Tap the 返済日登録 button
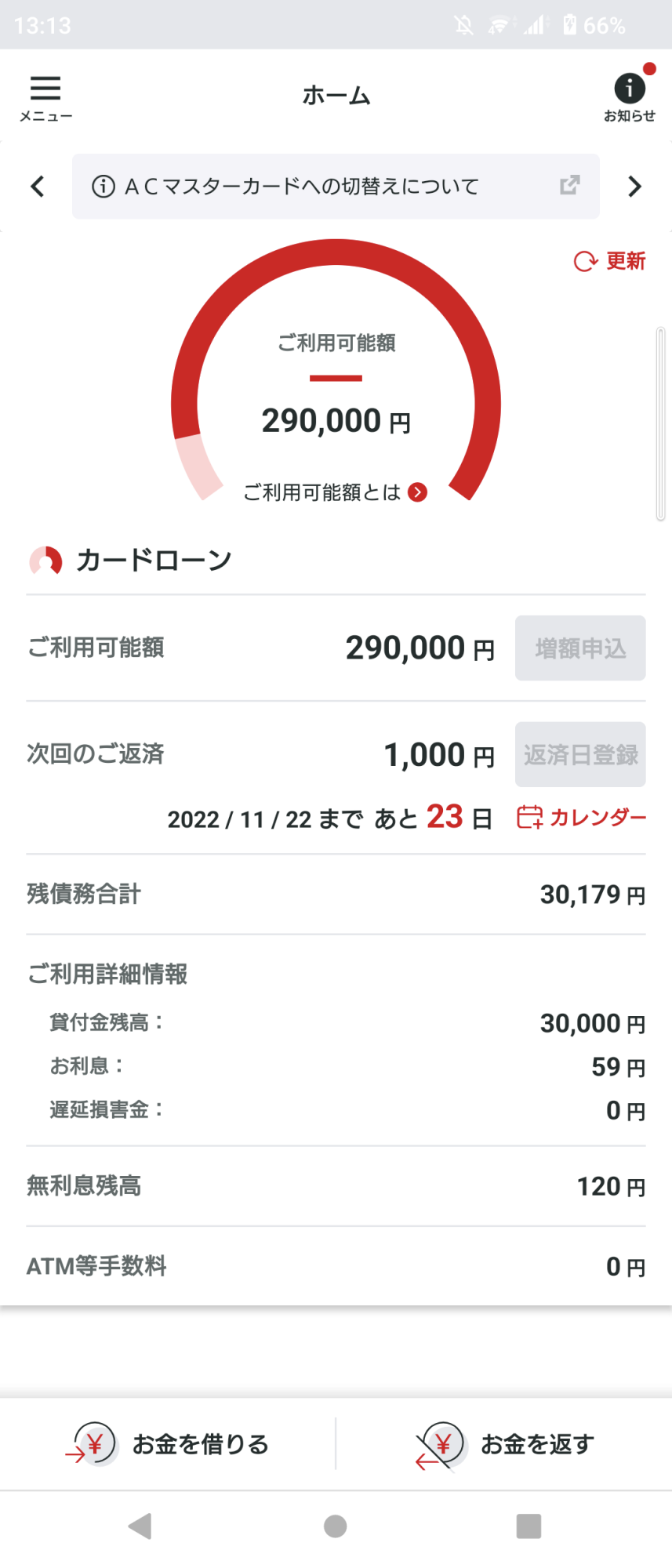This screenshot has height=1568, width=672. point(580,755)
